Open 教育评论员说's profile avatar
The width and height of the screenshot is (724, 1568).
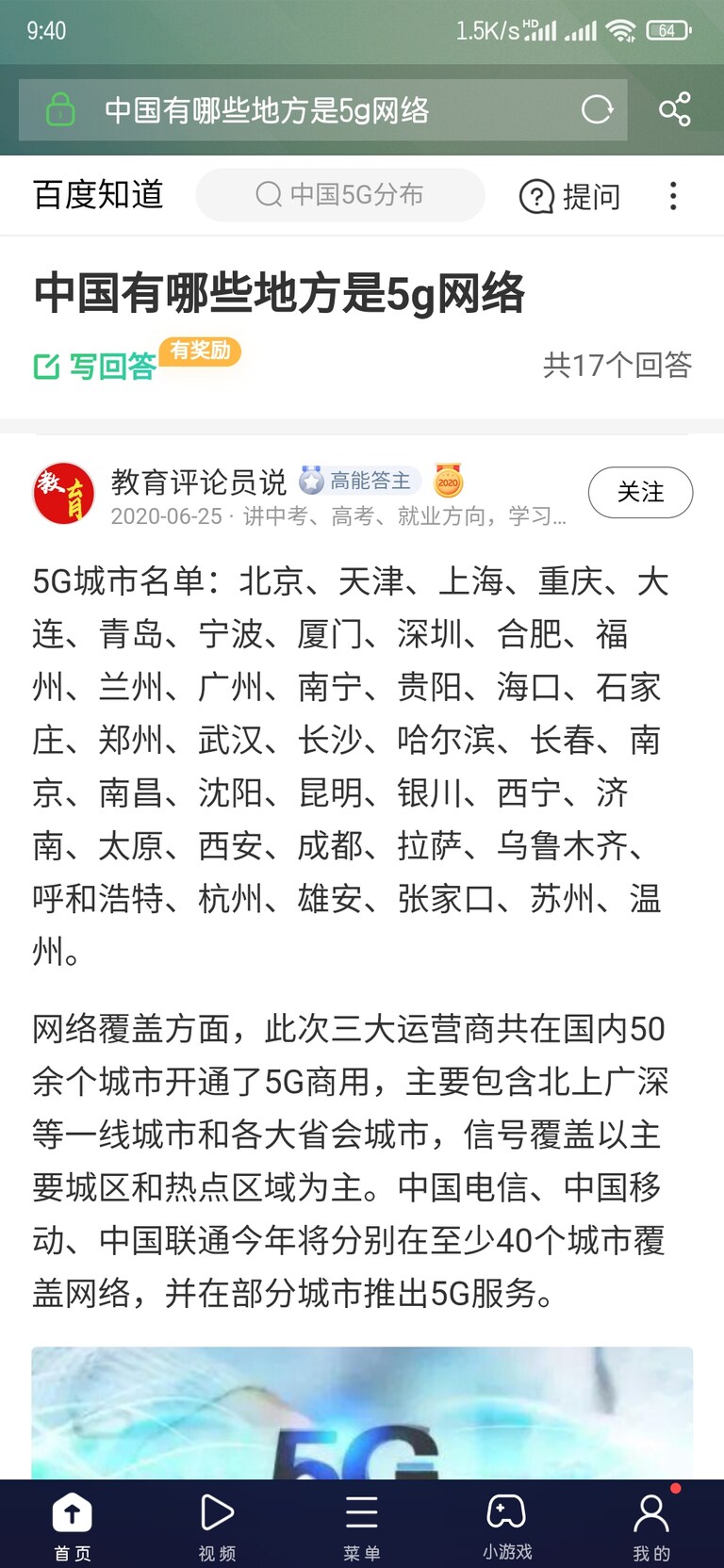[63, 493]
